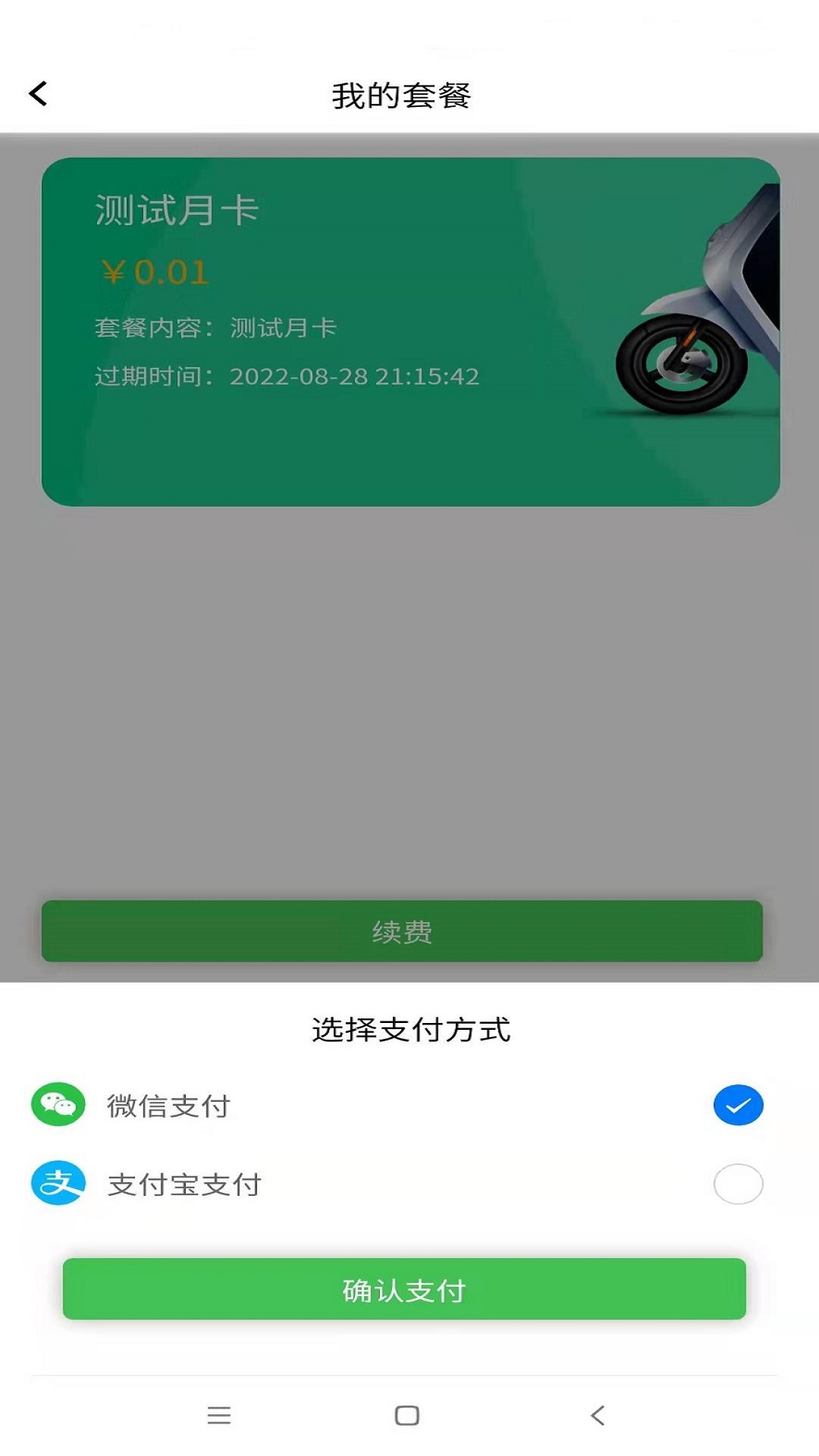This screenshot has height=1456, width=819.
Task: Tap the 测试月卡 package card
Action: [409, 330]
